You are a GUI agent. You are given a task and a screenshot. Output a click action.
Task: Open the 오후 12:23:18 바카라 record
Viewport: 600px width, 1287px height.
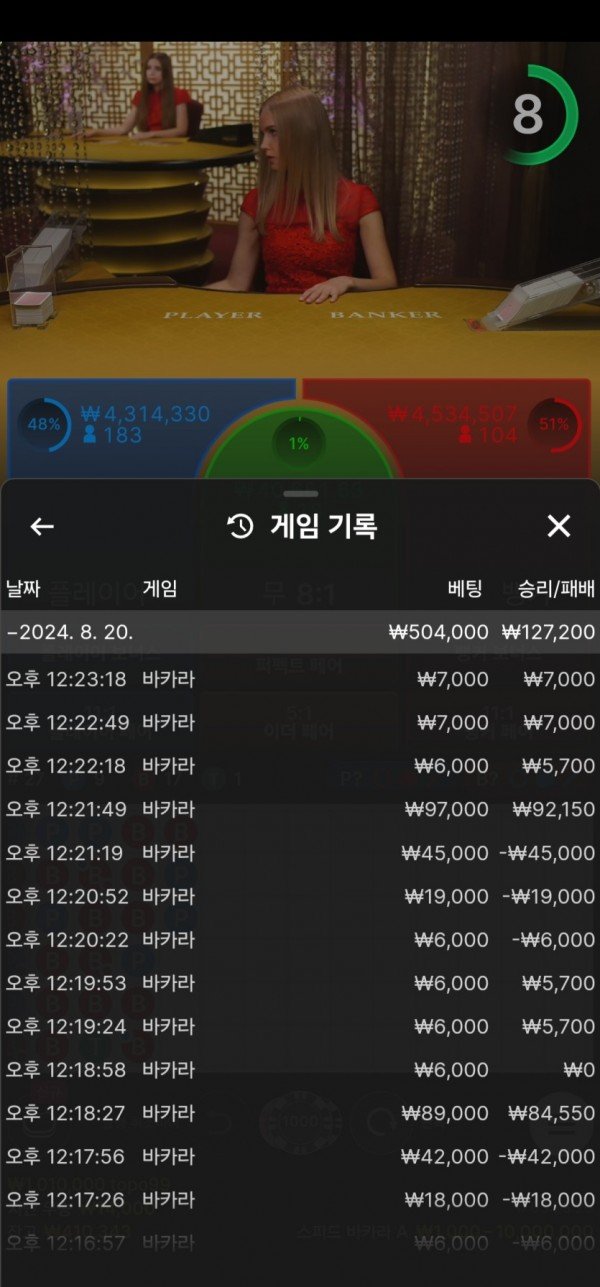pyautogui.click(x=300, y=679)
